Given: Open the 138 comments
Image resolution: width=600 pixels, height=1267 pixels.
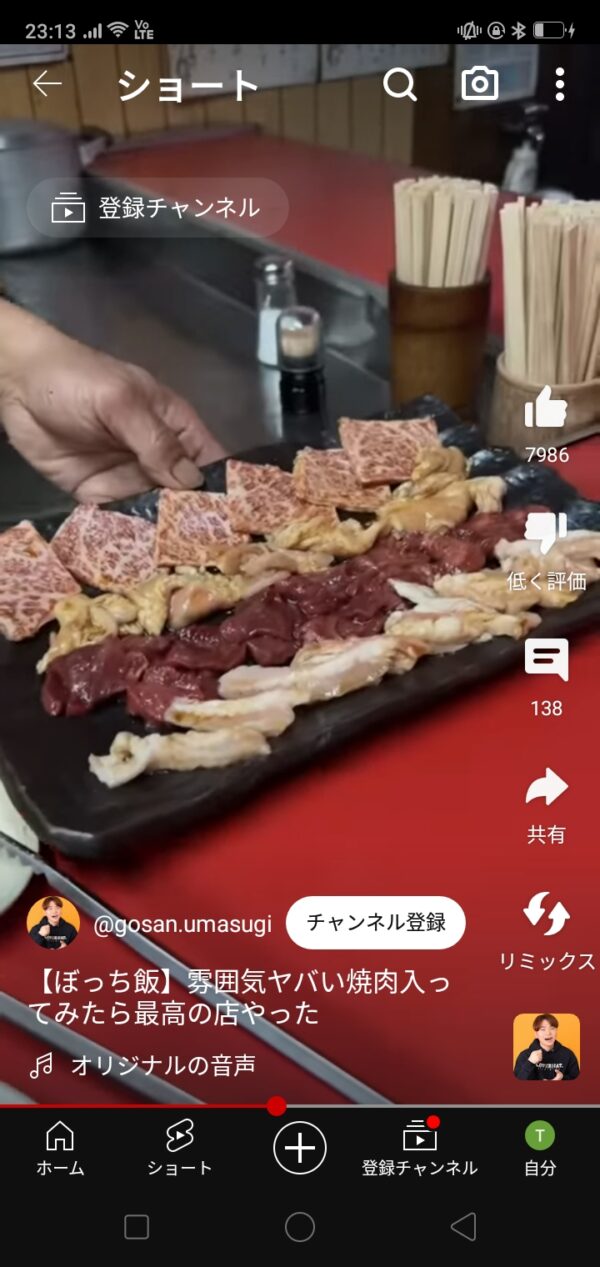Looking at the screenshot, I should (x=546, y=662).
